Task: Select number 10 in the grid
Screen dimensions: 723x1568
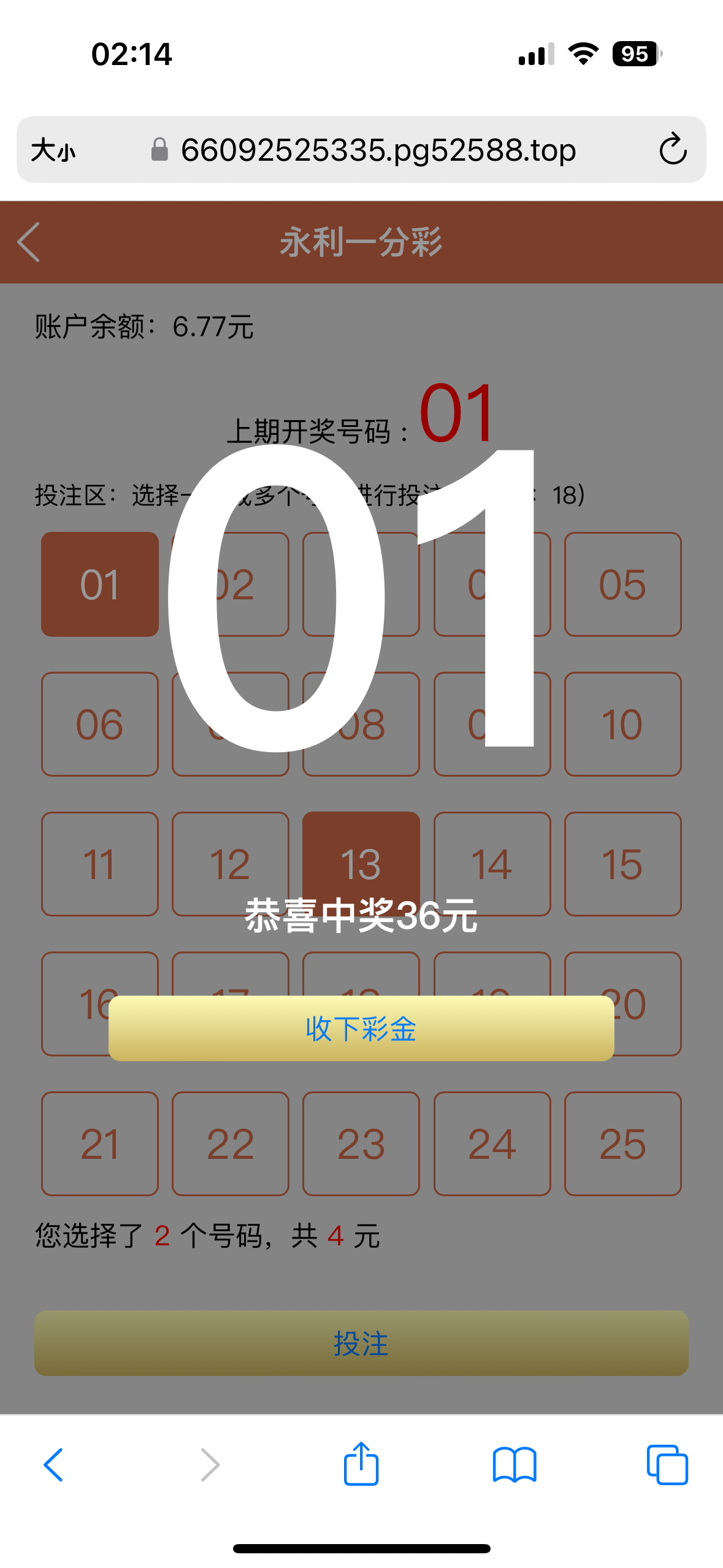Action: (622, 724)
